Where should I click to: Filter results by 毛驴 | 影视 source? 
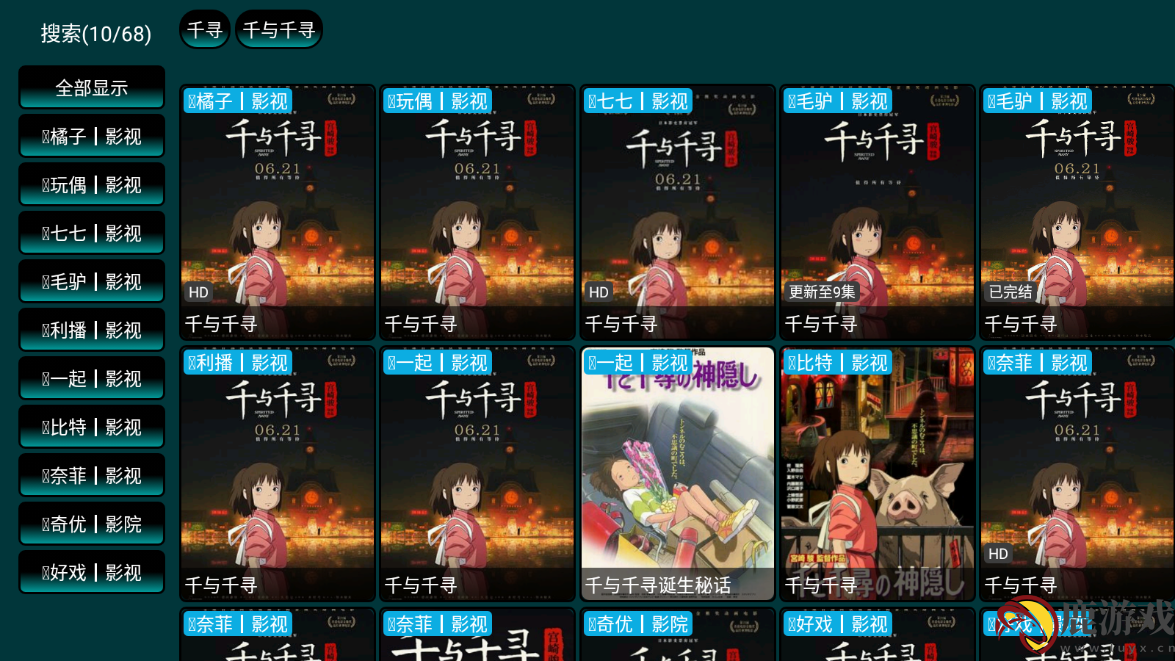click(x=91, y=281)
